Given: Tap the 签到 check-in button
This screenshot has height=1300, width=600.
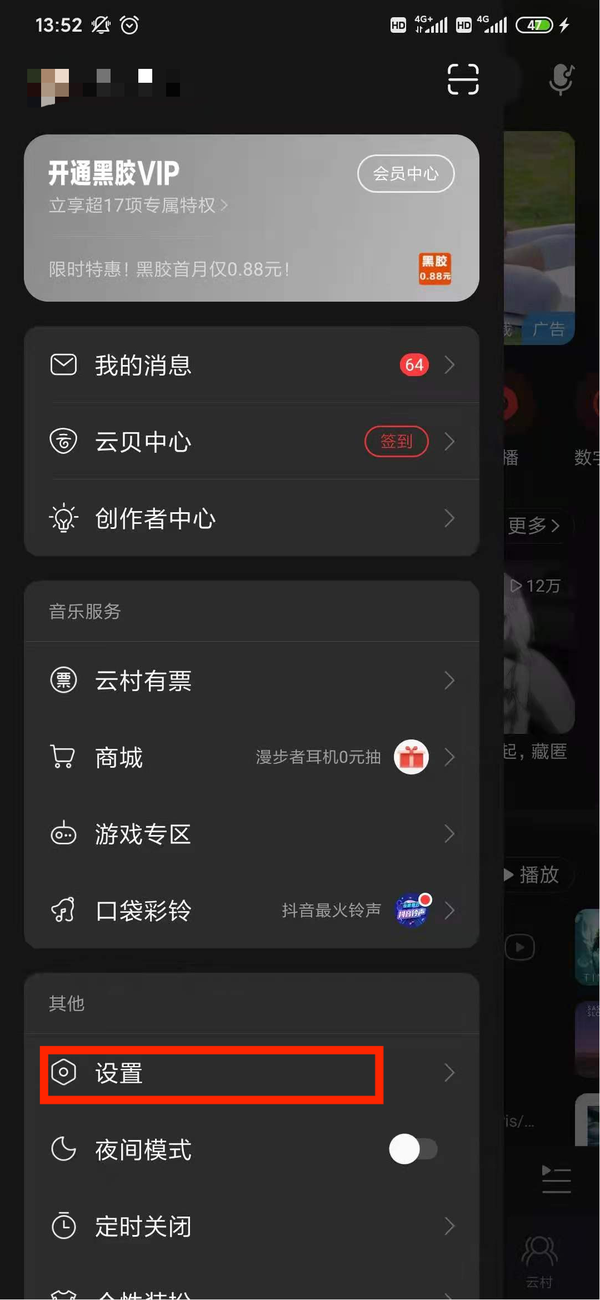Looking at the screenshot, I should (396, 441).
